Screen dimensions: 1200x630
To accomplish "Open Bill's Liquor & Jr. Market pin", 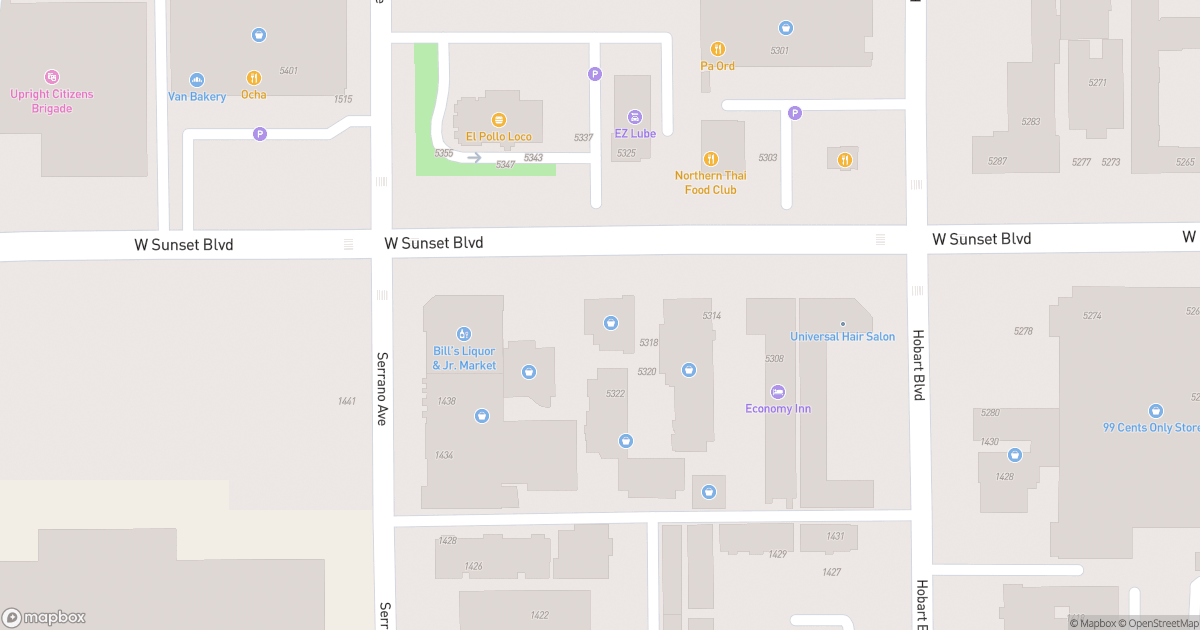I will coord(464,334).
